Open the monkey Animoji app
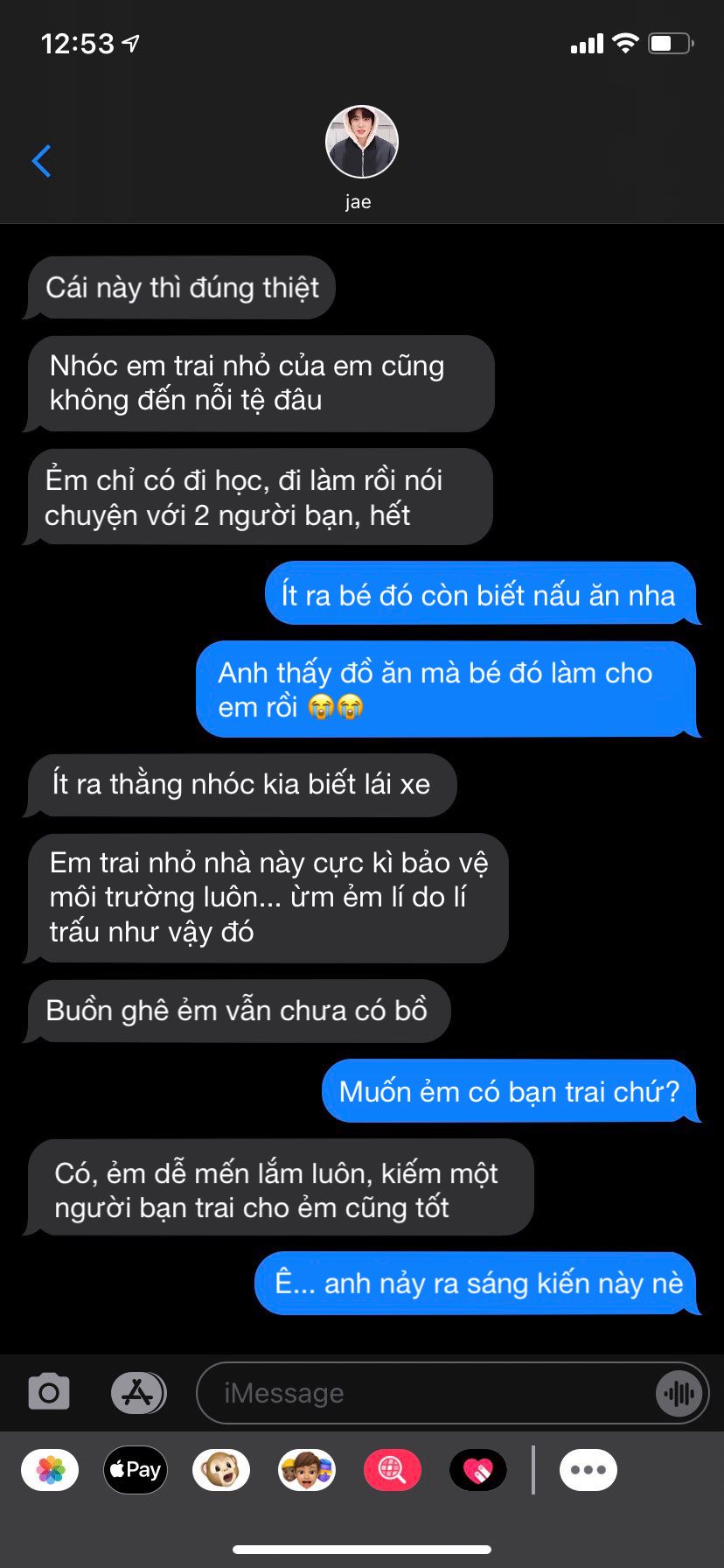Image resolution: width=724 pixels, height=1568 pixels. point(221,1470)
